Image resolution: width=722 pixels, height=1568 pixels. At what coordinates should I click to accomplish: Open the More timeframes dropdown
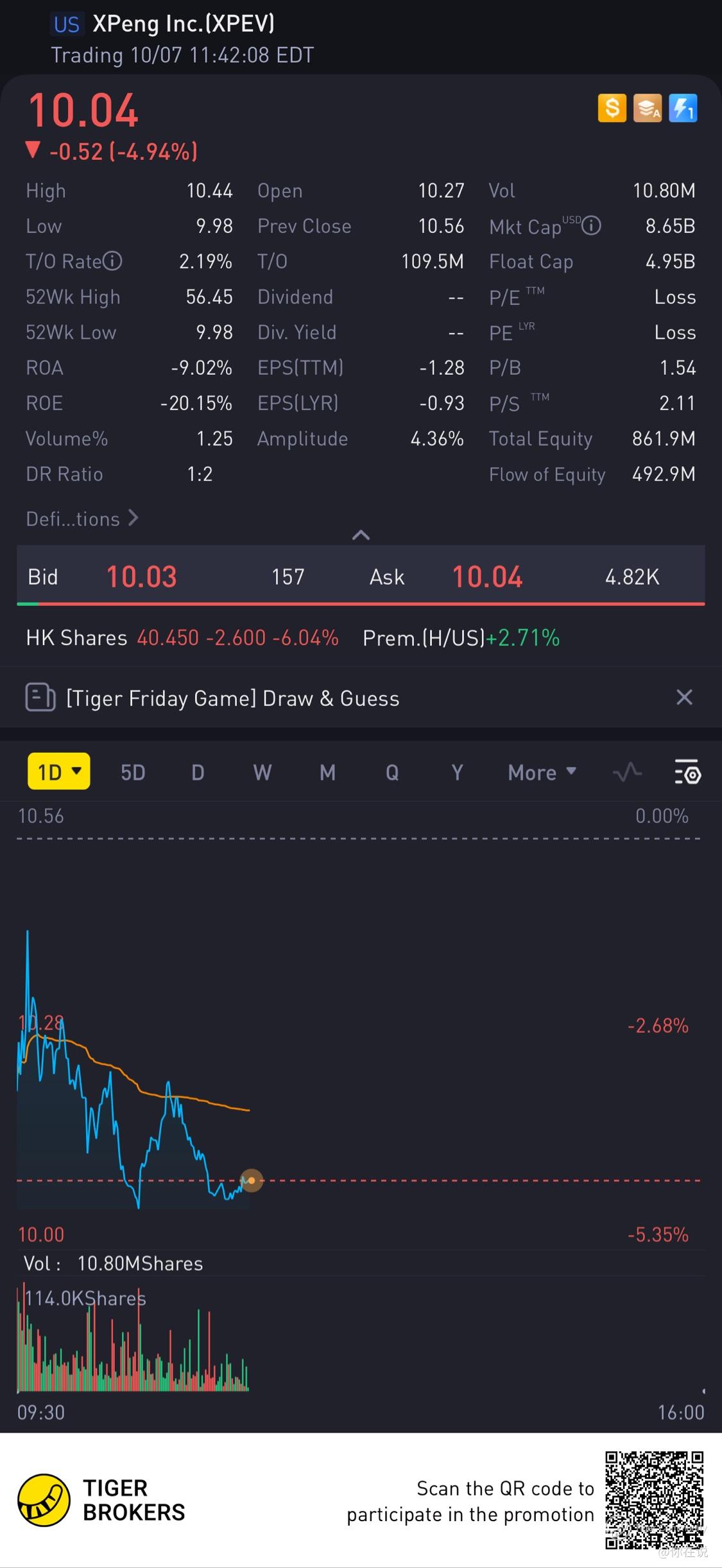542,772
